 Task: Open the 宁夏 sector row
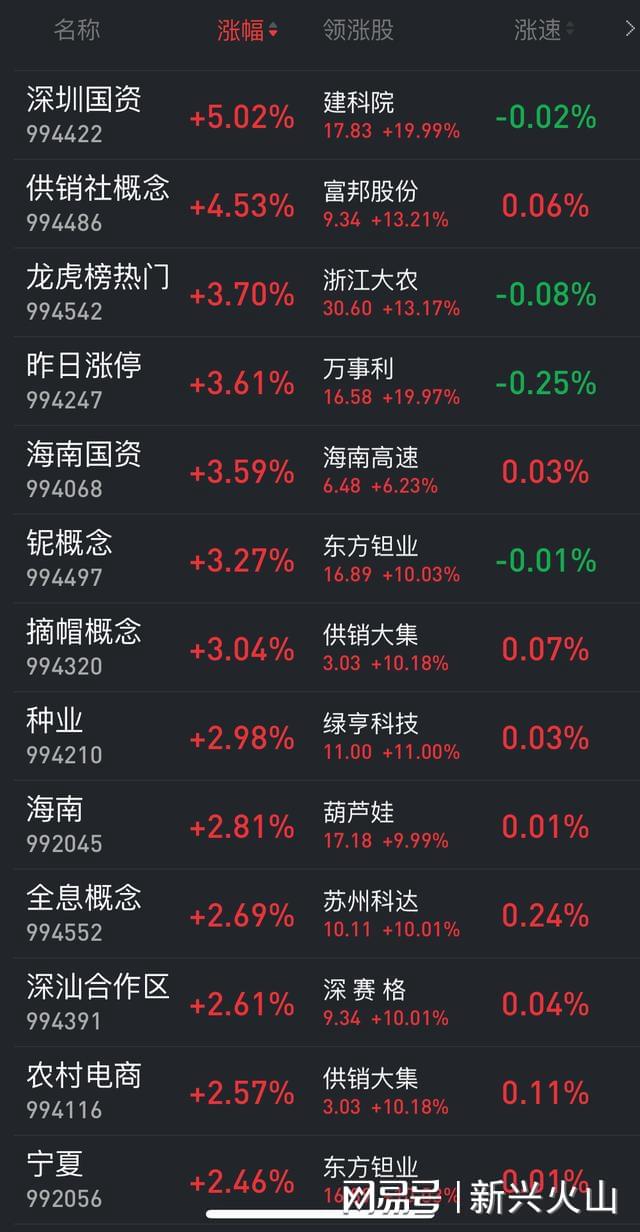point(320,1180)
